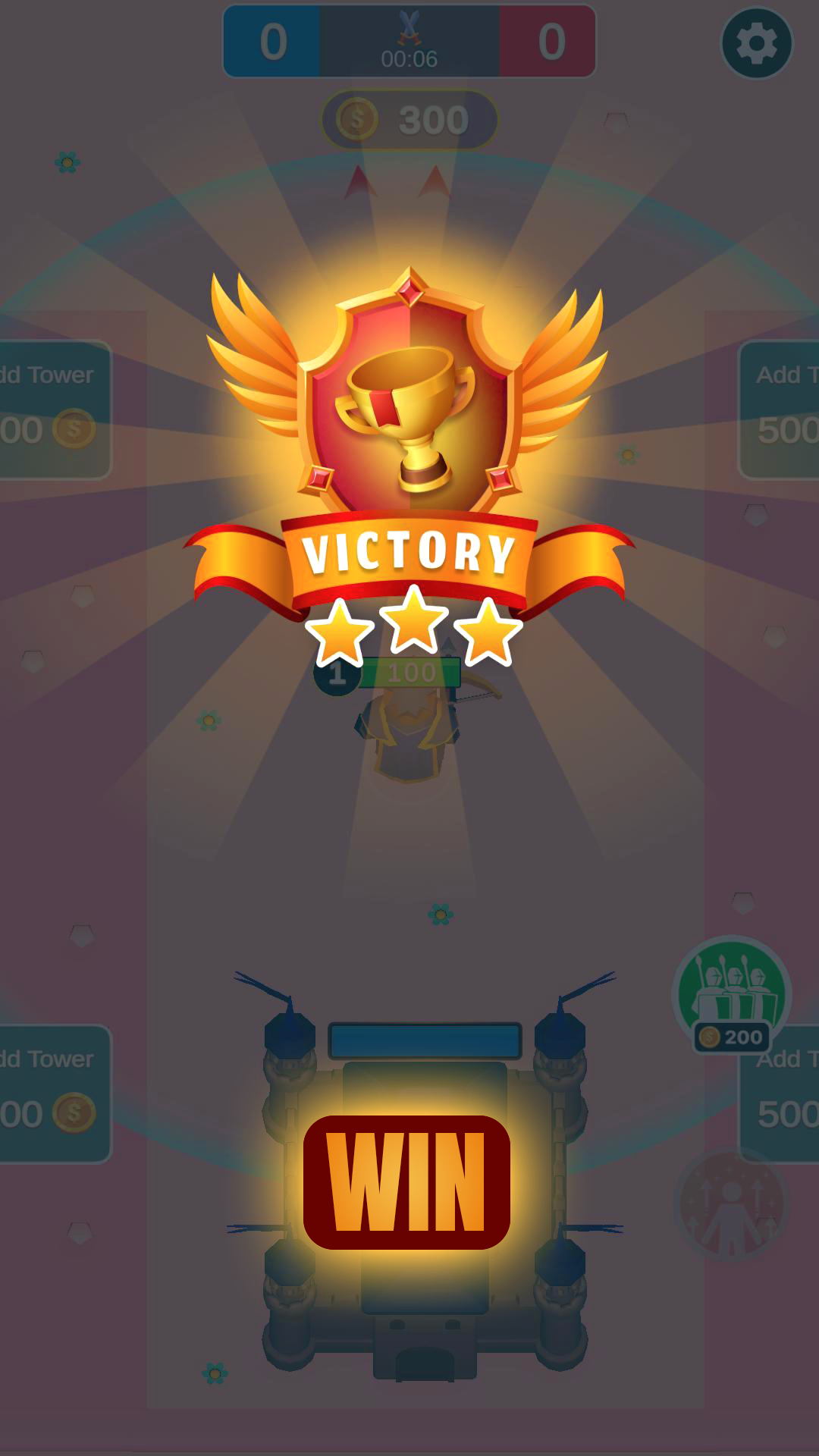Open the settings gear
The image size is (819, 1456).
[x=756, y=43]
